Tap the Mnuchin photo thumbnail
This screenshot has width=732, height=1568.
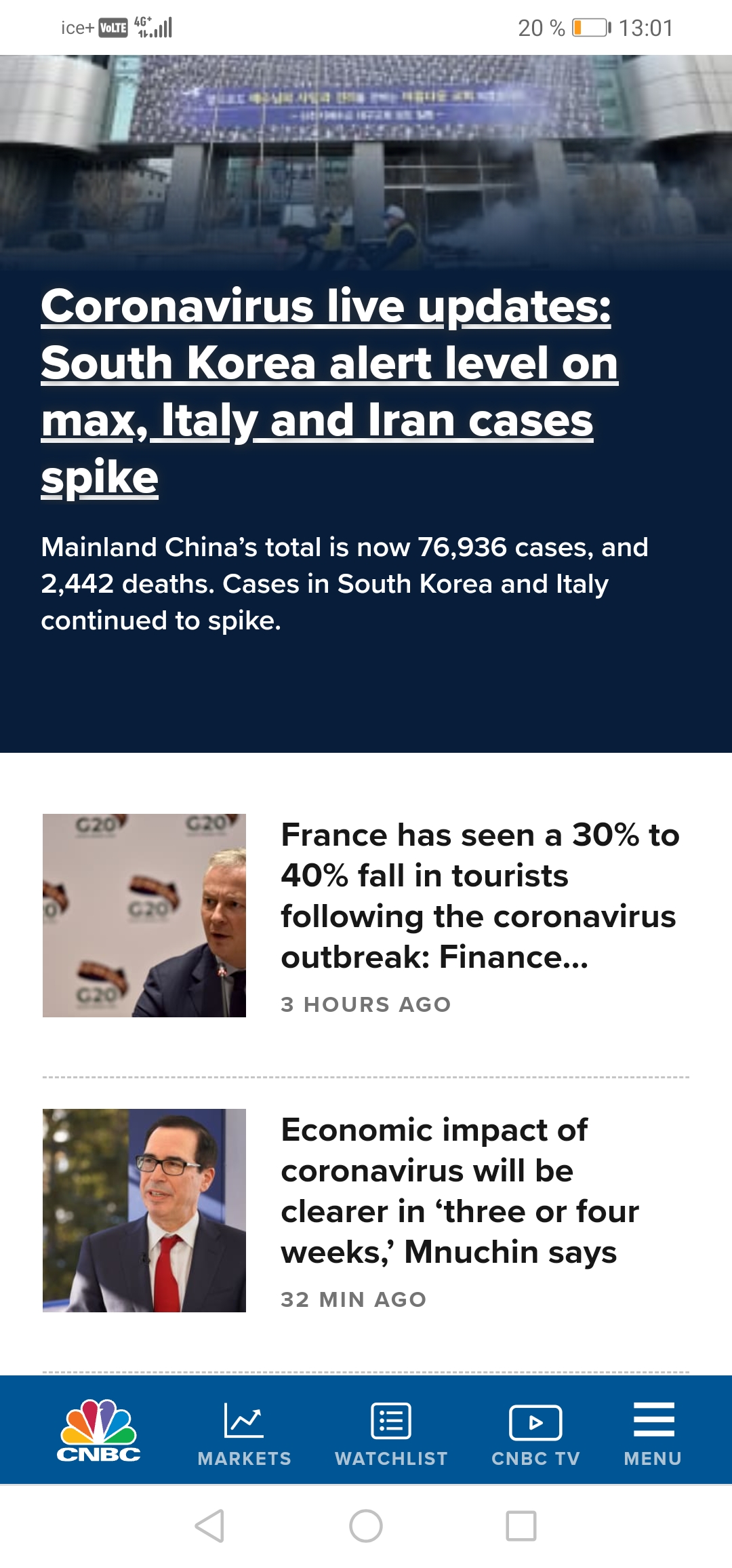tap(144, 1211)
